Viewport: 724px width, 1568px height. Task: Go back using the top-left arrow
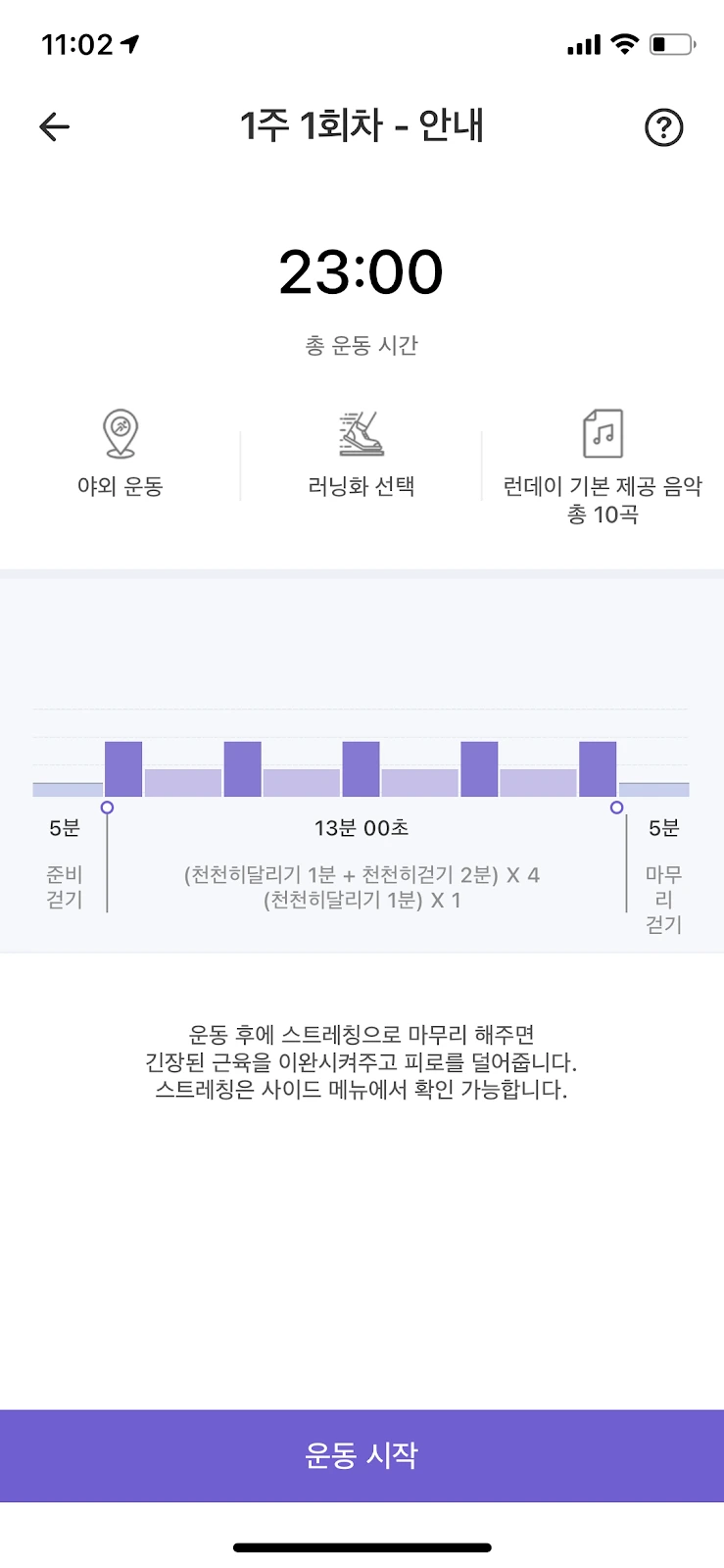(x=55, y=126)
